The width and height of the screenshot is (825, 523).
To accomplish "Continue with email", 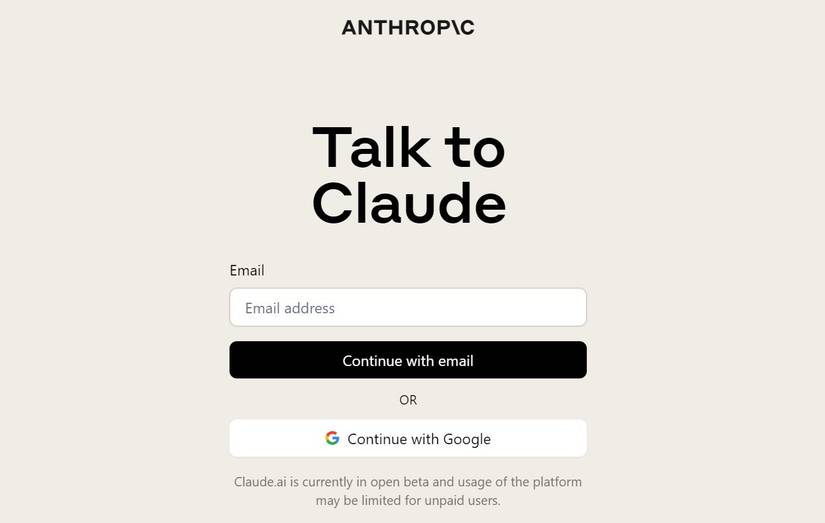I will (x=407, y=360).
